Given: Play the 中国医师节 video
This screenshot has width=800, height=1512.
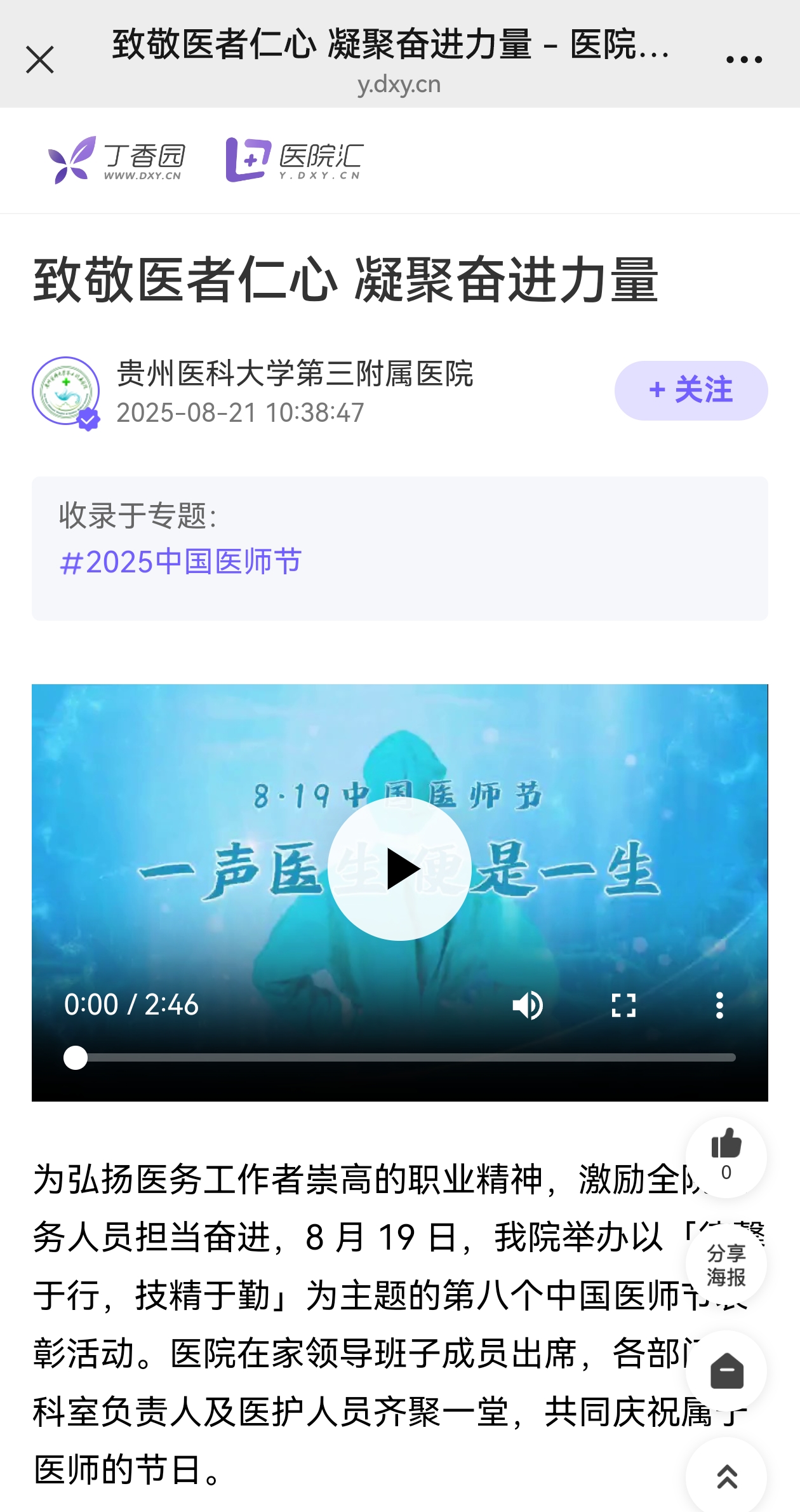Looking at the screenshot, I should [399, 868].
